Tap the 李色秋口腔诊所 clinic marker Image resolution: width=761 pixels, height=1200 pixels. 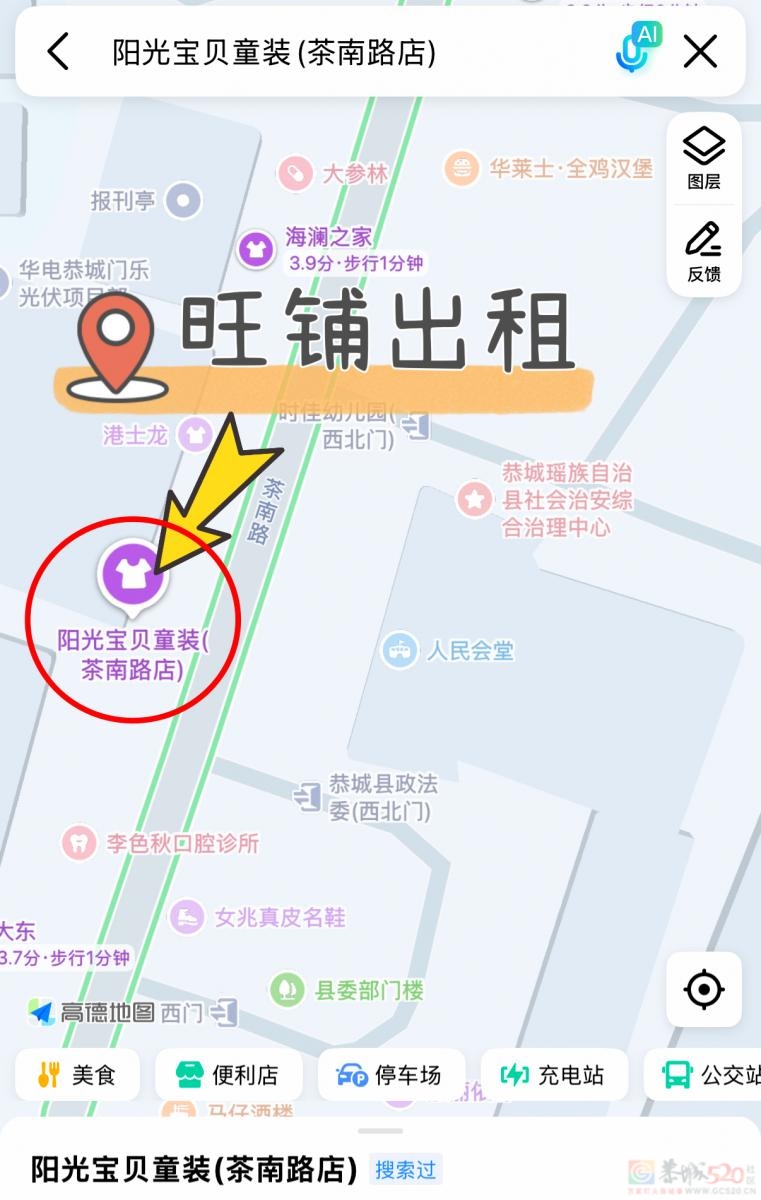(78, 843)
